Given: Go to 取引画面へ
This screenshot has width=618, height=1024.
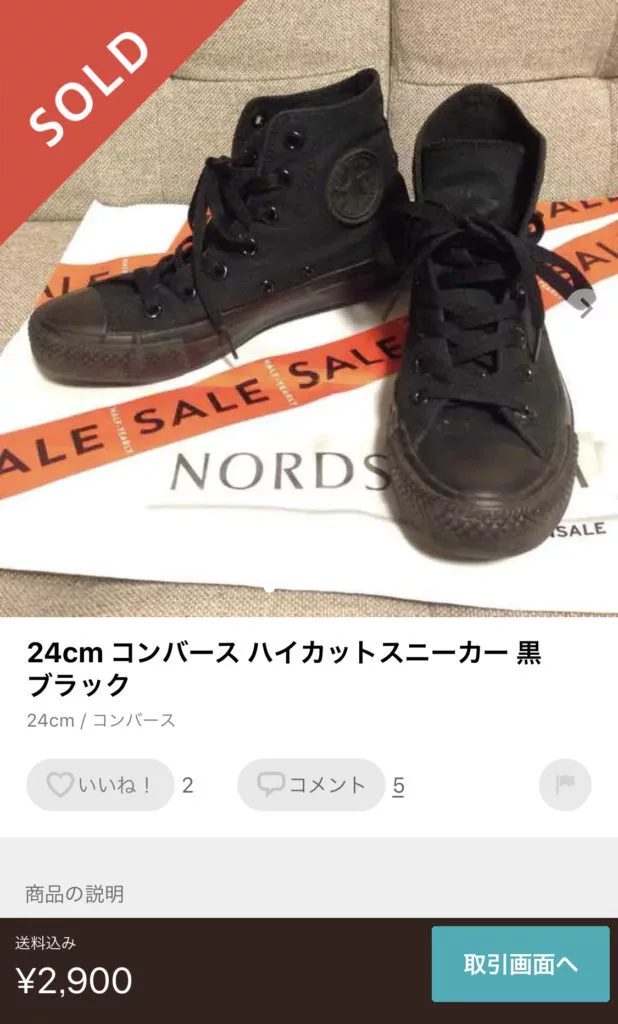Looking at the screenshot, I should [x=520, y=964].
